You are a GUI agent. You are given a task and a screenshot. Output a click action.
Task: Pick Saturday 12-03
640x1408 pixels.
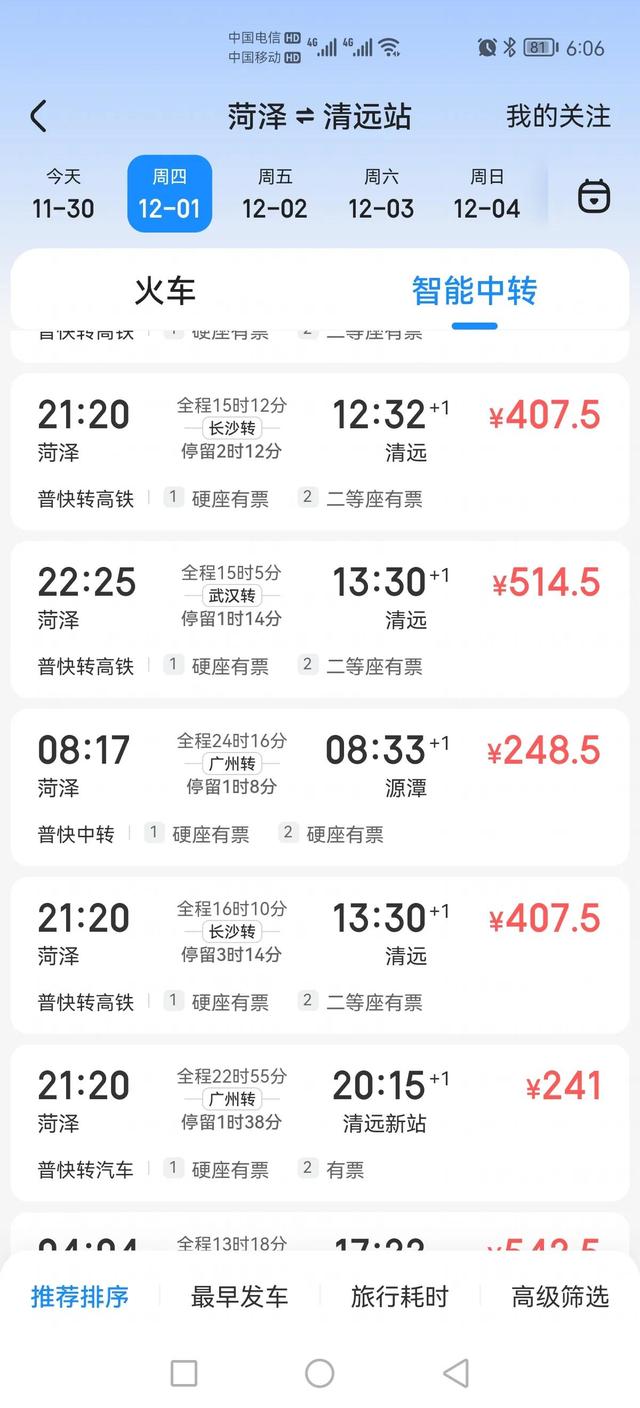(x=381, y=194)
